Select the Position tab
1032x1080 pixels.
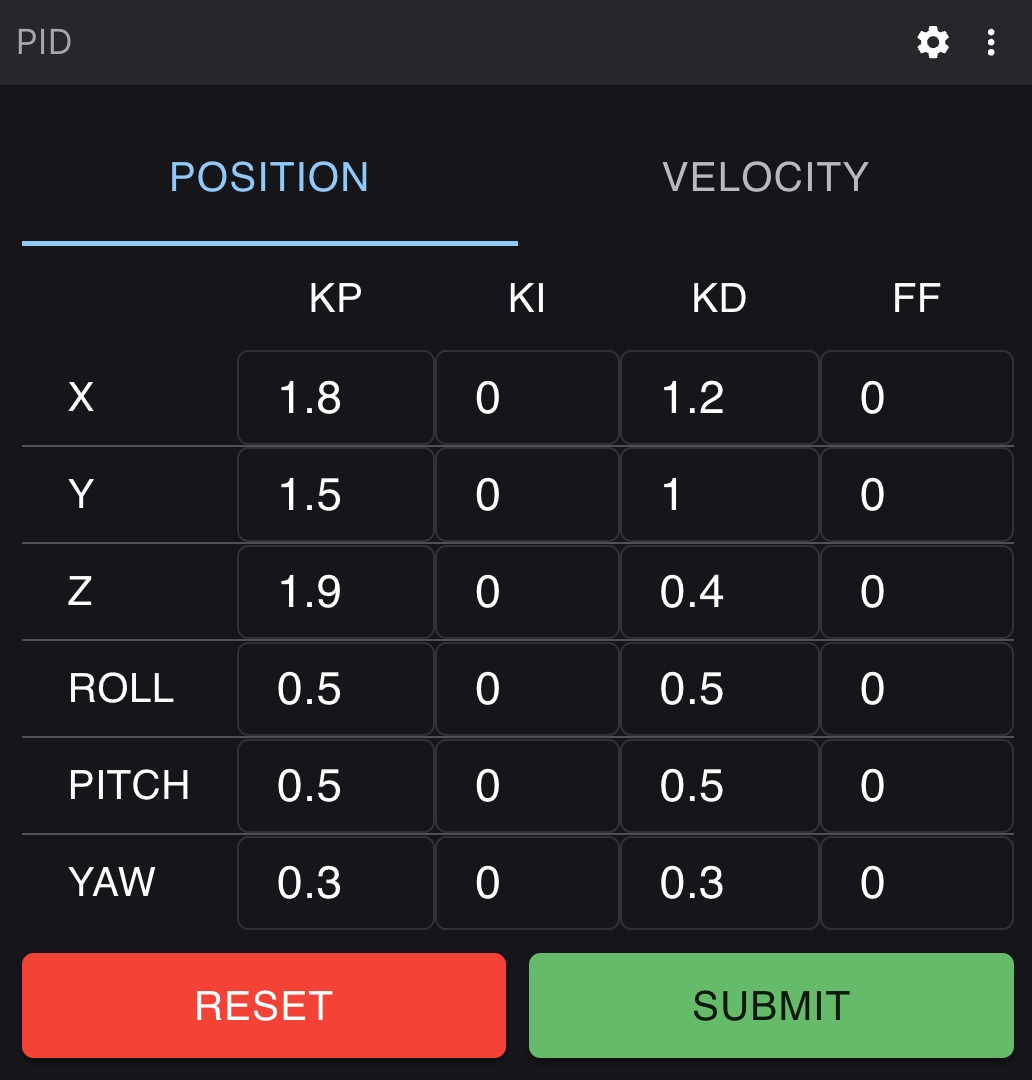270,178
